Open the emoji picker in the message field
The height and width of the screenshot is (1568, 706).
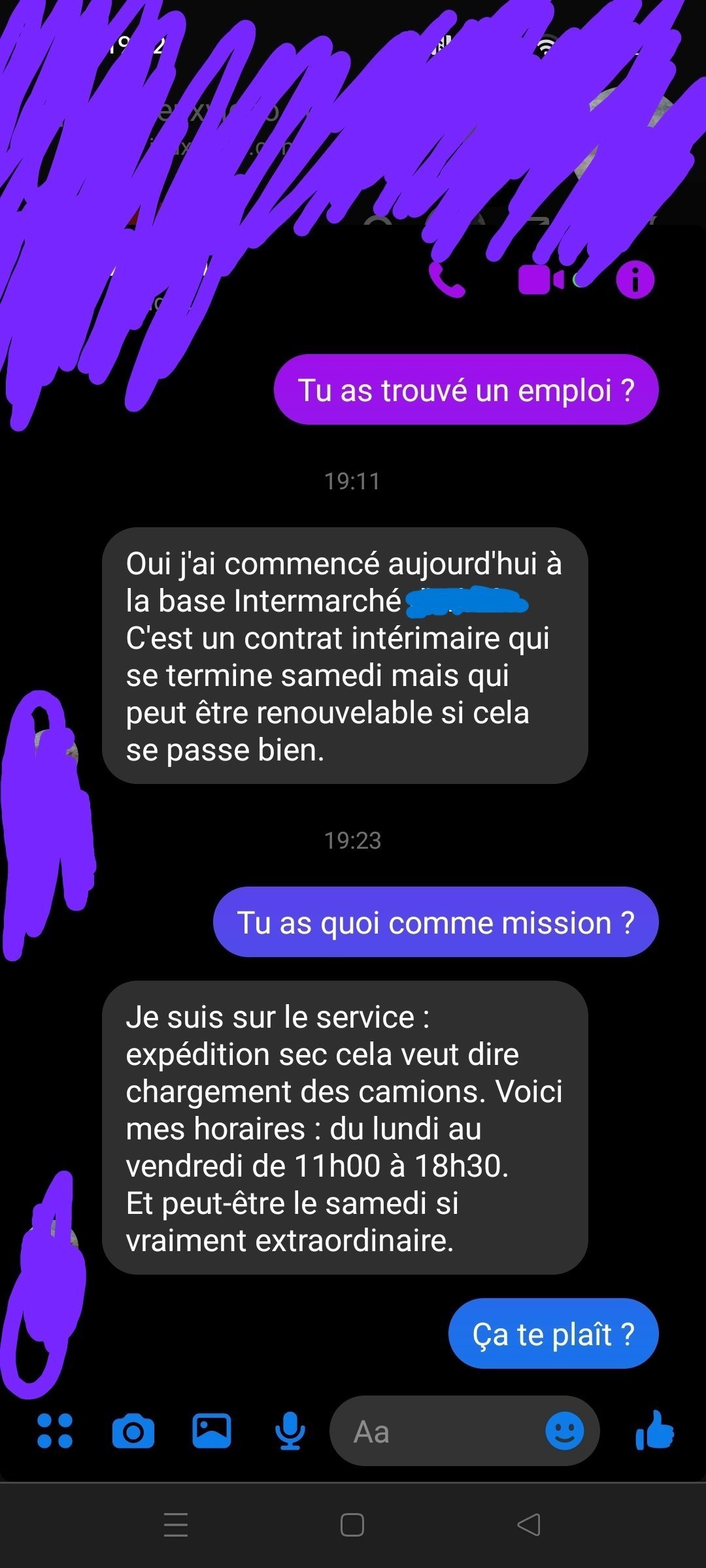coord(565,1431)
